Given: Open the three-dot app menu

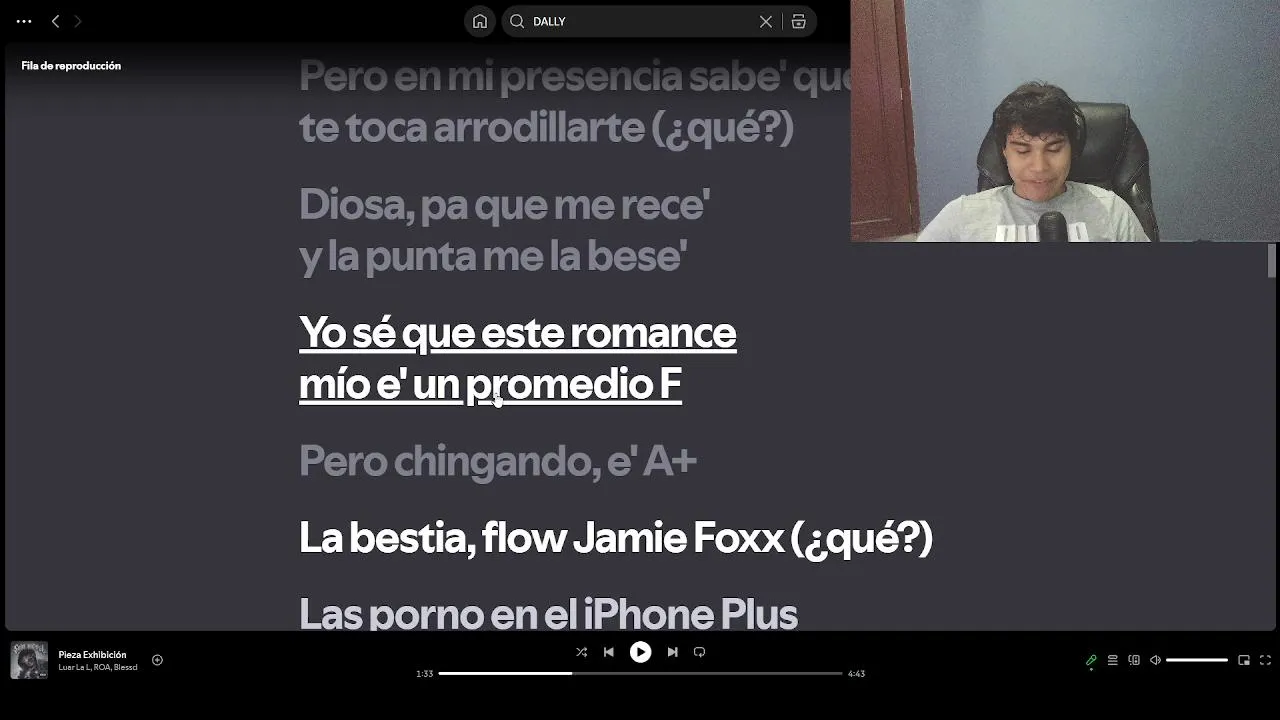Looking at the screenshot, I should pos(24,21).
